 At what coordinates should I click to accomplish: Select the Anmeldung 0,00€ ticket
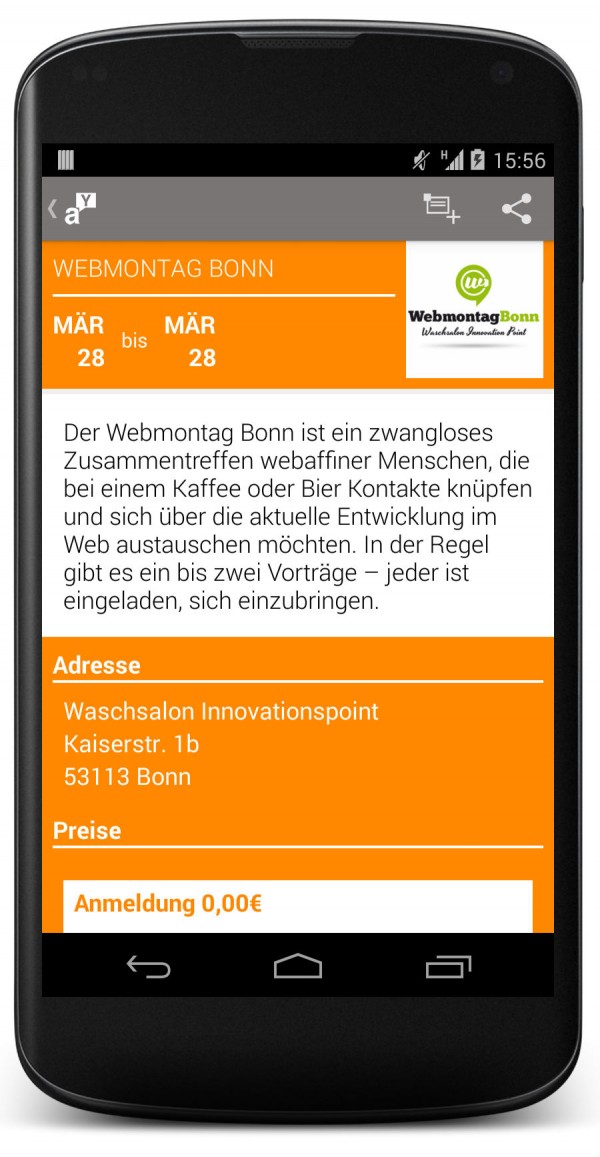pyautogui.click(x=297, y=906)
